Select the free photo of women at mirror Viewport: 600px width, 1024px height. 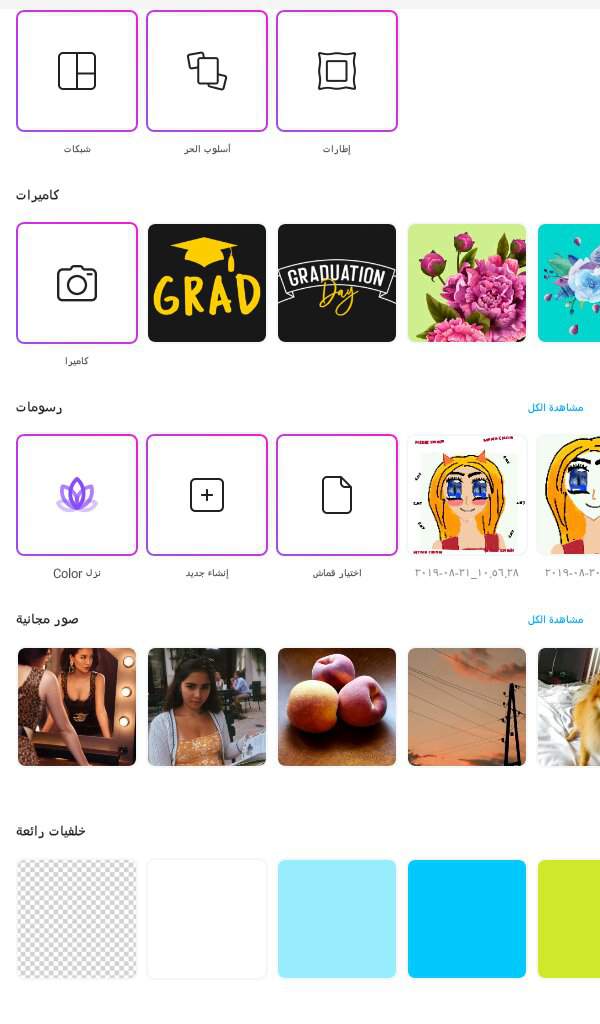[77, 707]
